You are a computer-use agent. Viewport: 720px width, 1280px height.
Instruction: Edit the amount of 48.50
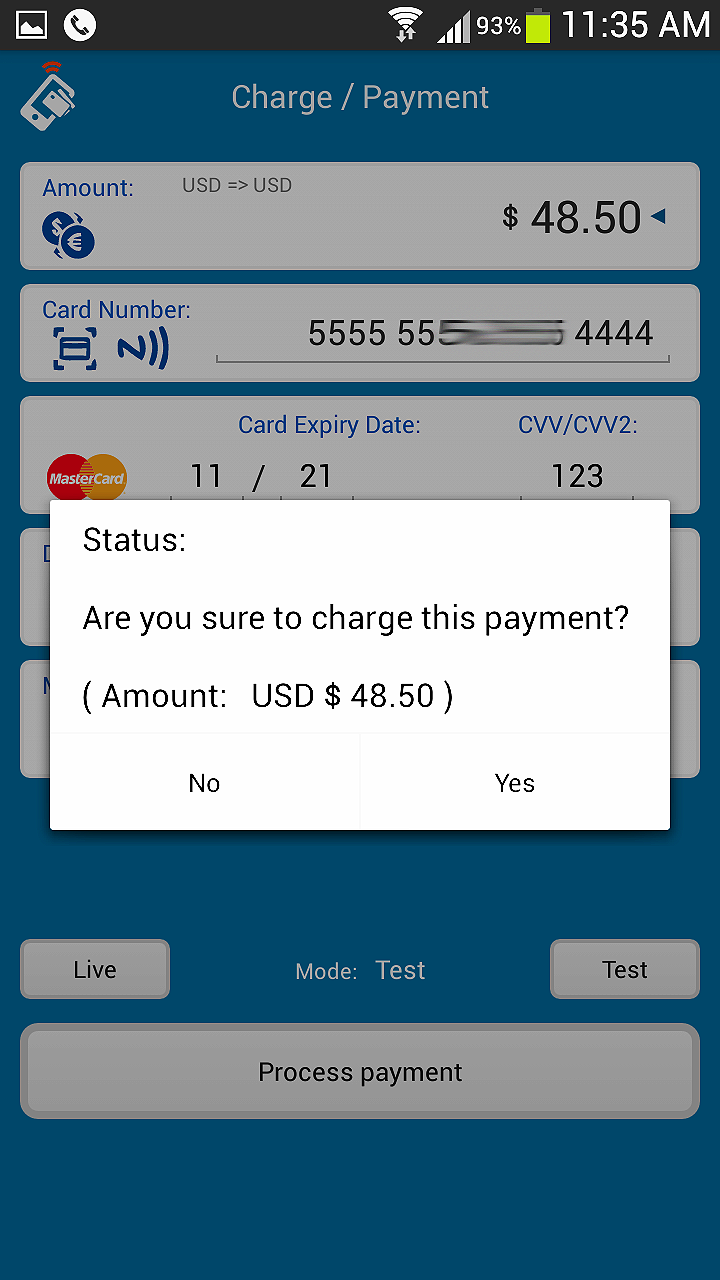[x=585, y=218]
